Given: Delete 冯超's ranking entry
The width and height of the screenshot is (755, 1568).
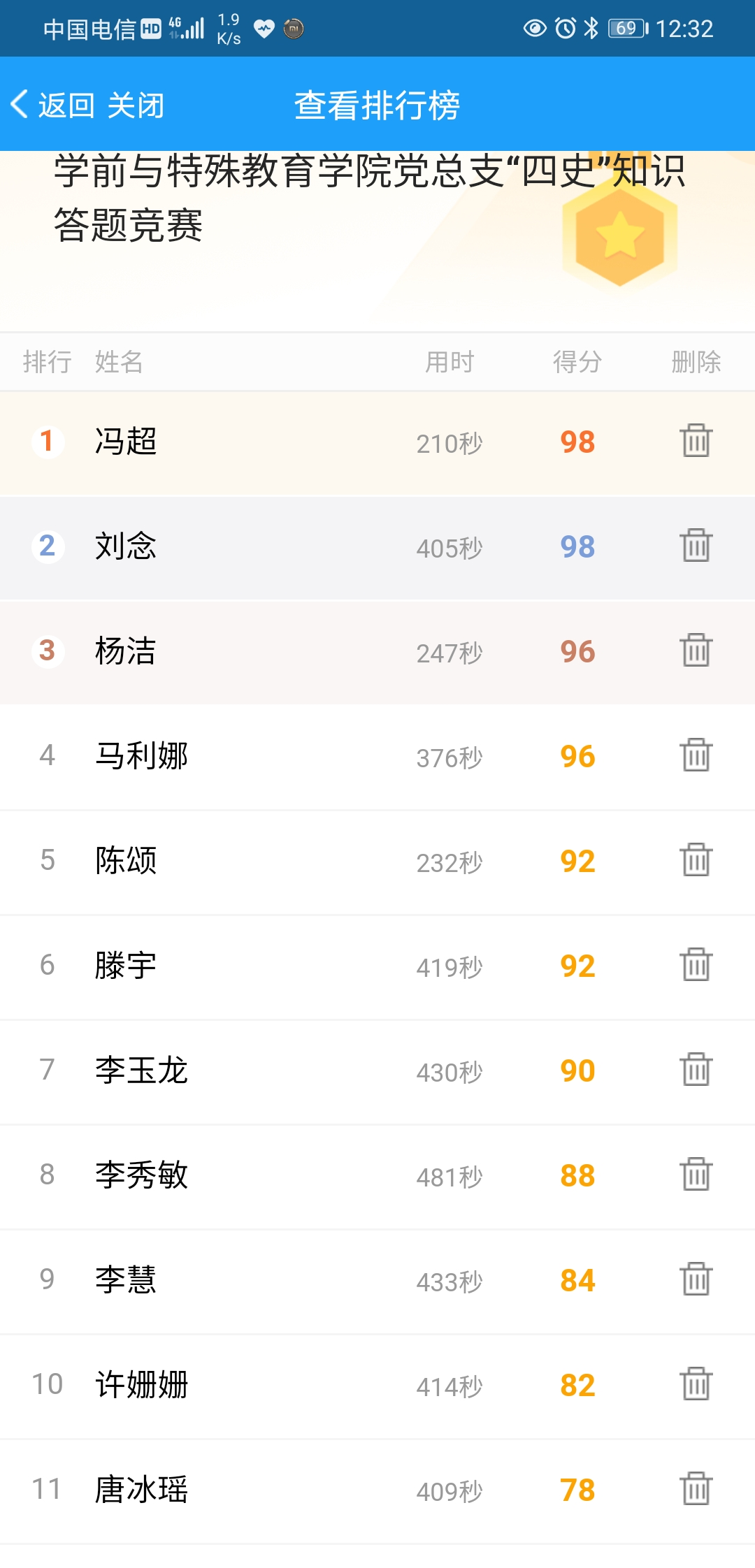Looking at the screenshot, I should point(696,441).
